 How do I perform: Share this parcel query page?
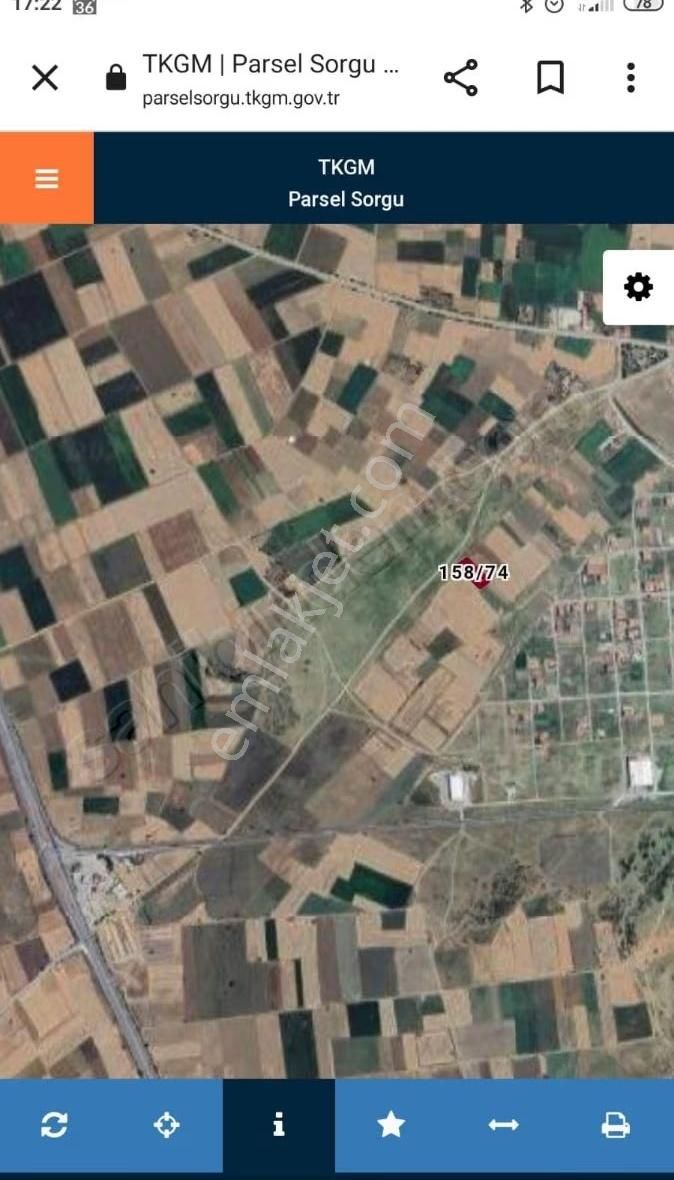(x=460, y=78)
